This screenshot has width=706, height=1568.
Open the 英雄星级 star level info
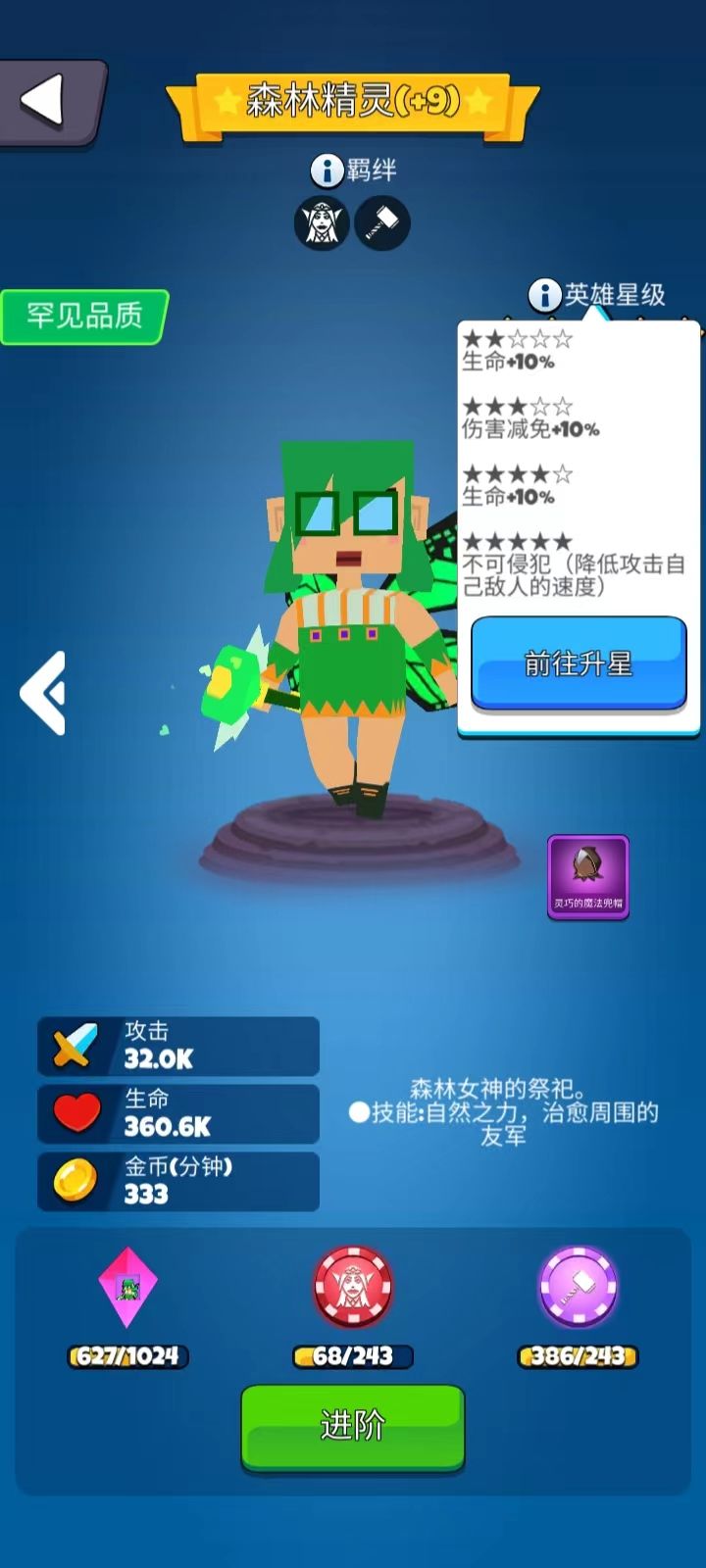544,294
